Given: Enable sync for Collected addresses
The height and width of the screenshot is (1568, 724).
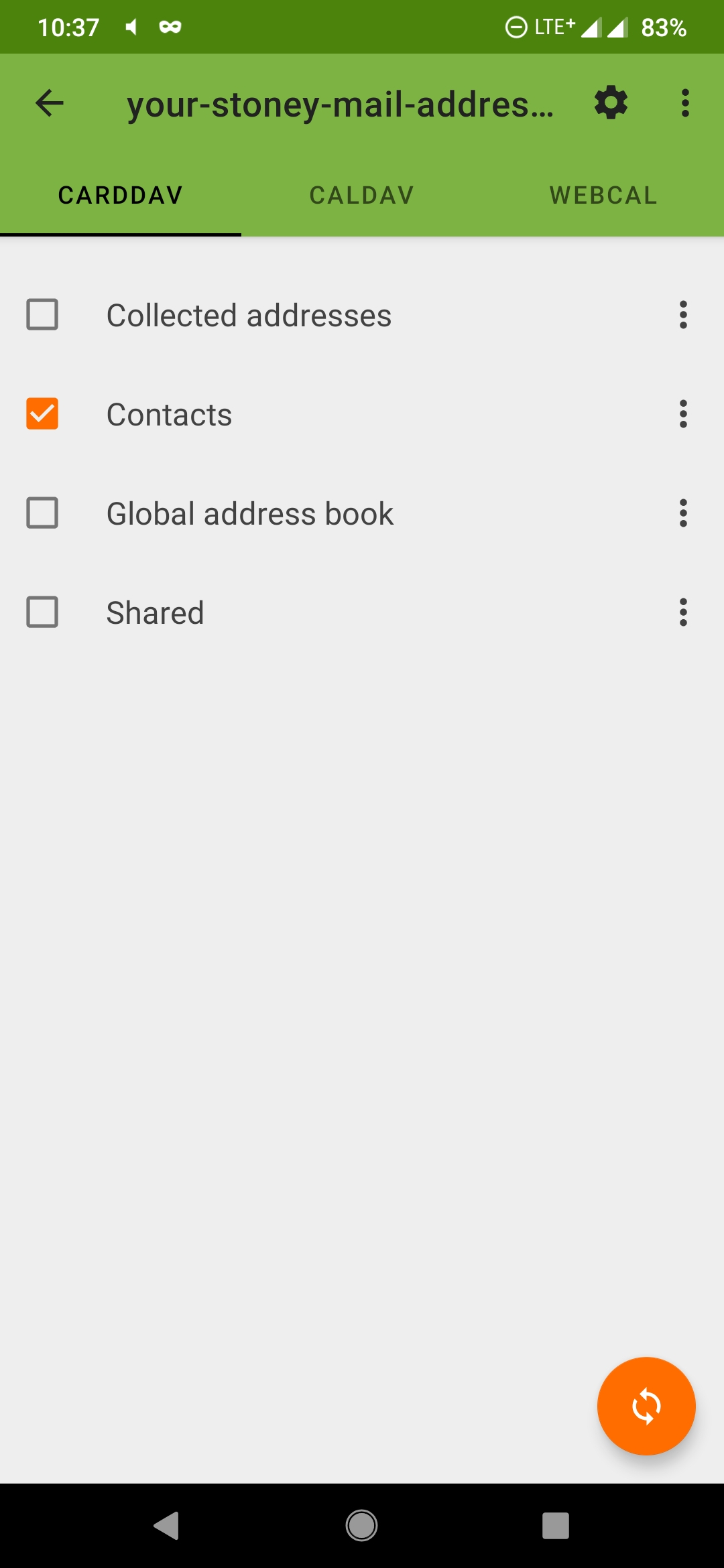Looking at the screenshot, I should point(42,315).
